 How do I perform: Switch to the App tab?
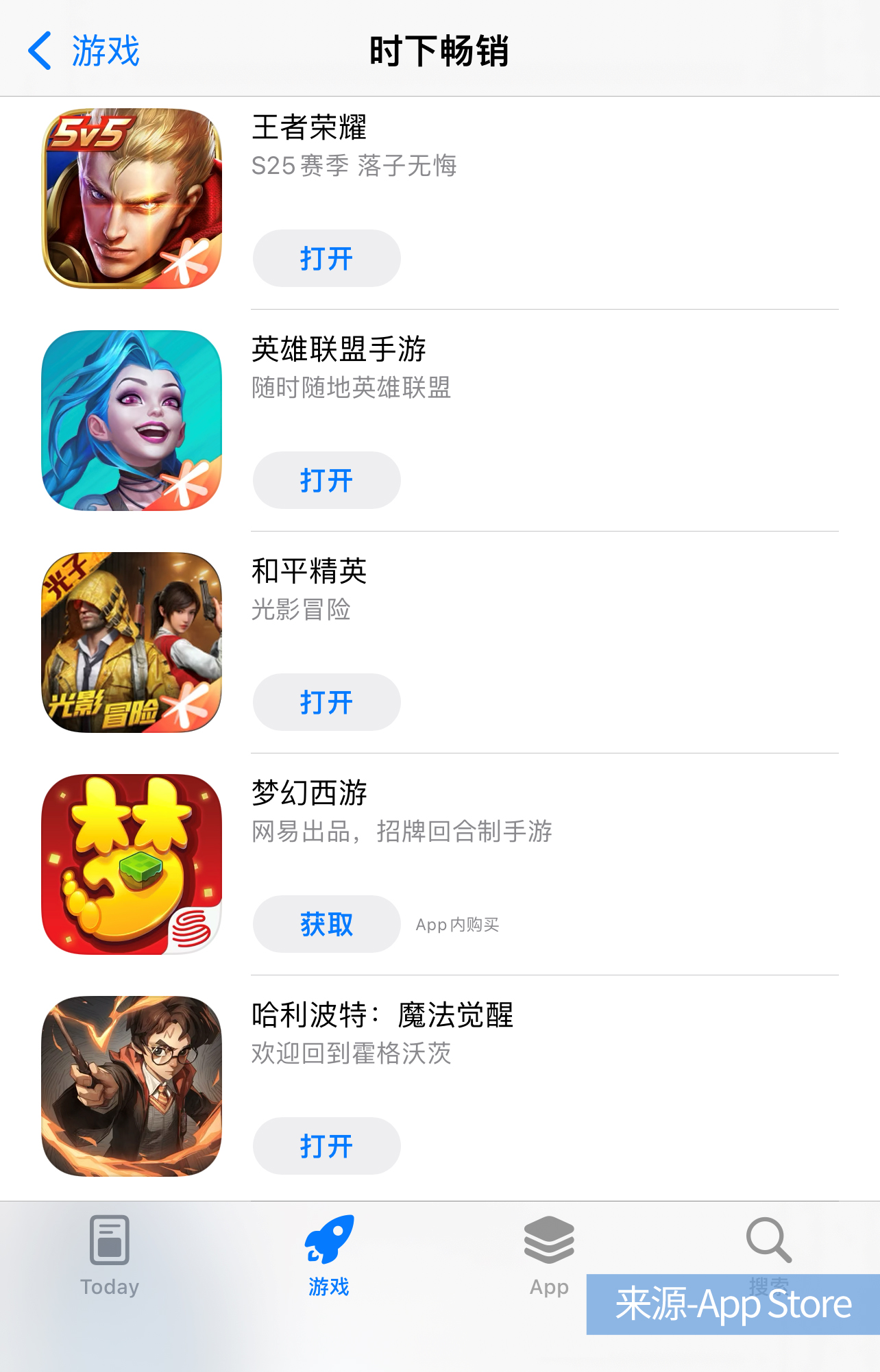pyautogui.click(x=549, y=1255)
